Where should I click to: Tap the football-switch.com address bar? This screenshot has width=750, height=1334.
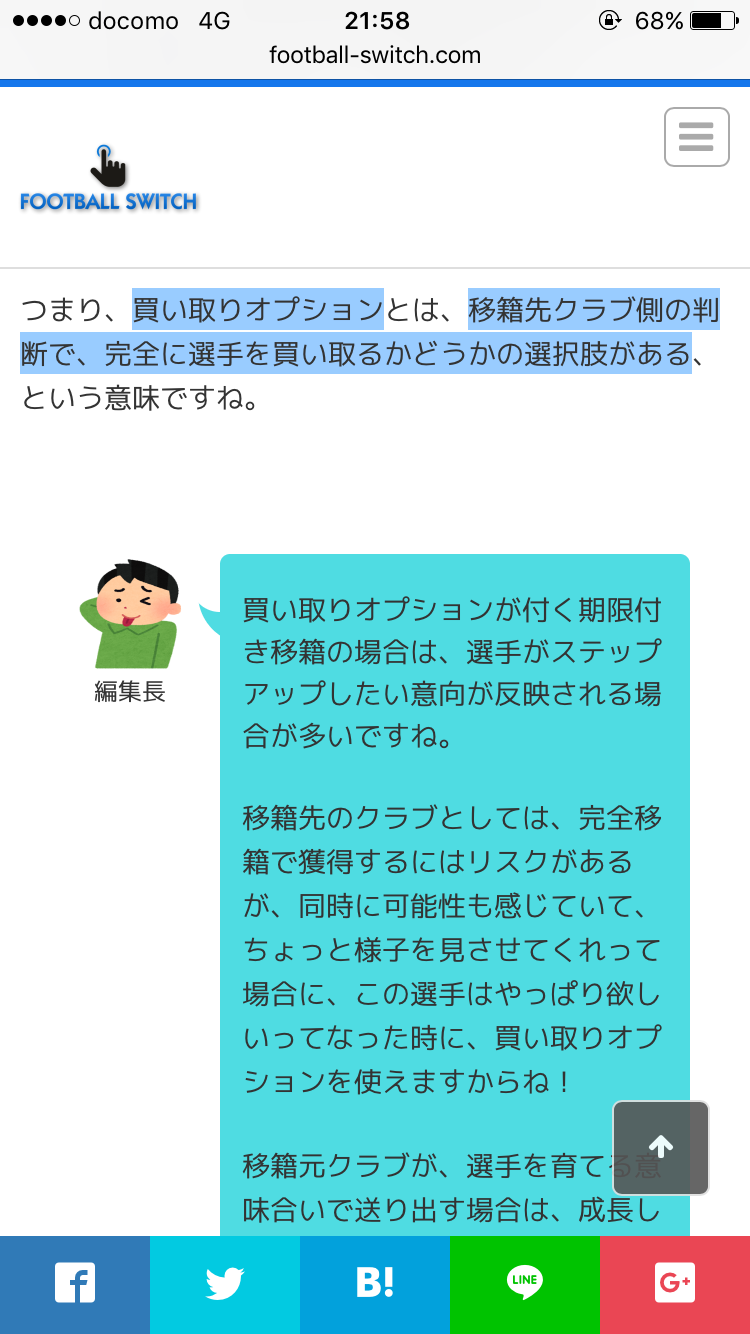375,56
